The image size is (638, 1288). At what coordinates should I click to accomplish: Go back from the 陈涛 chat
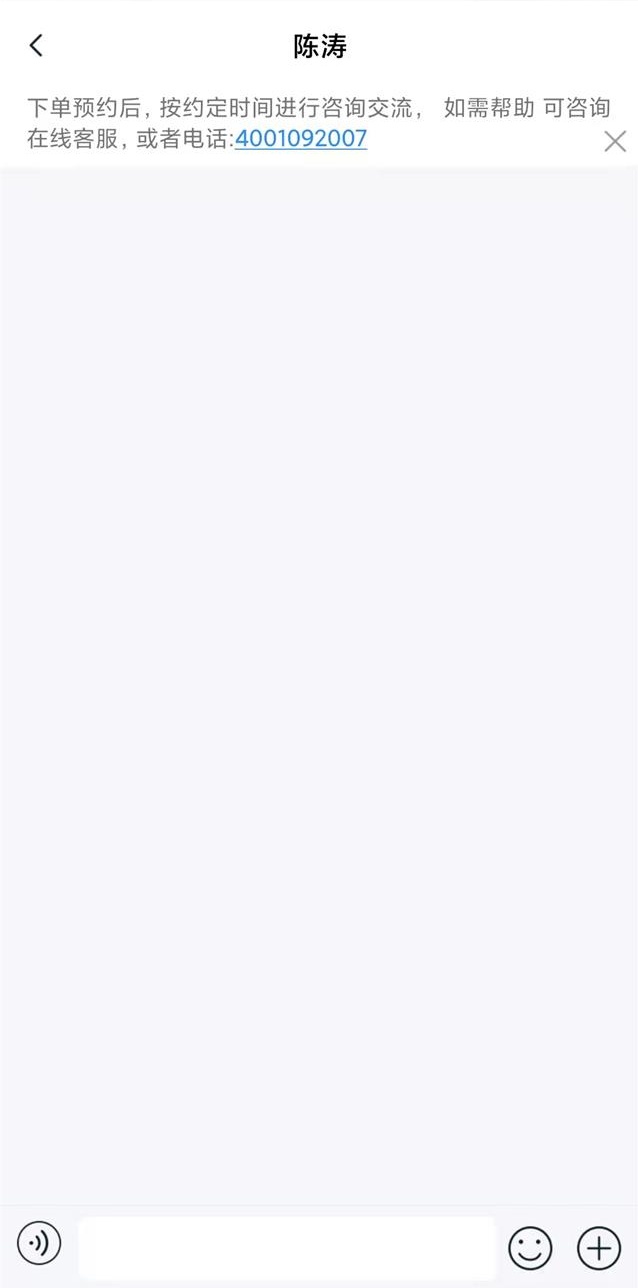[x=36, y=46]
